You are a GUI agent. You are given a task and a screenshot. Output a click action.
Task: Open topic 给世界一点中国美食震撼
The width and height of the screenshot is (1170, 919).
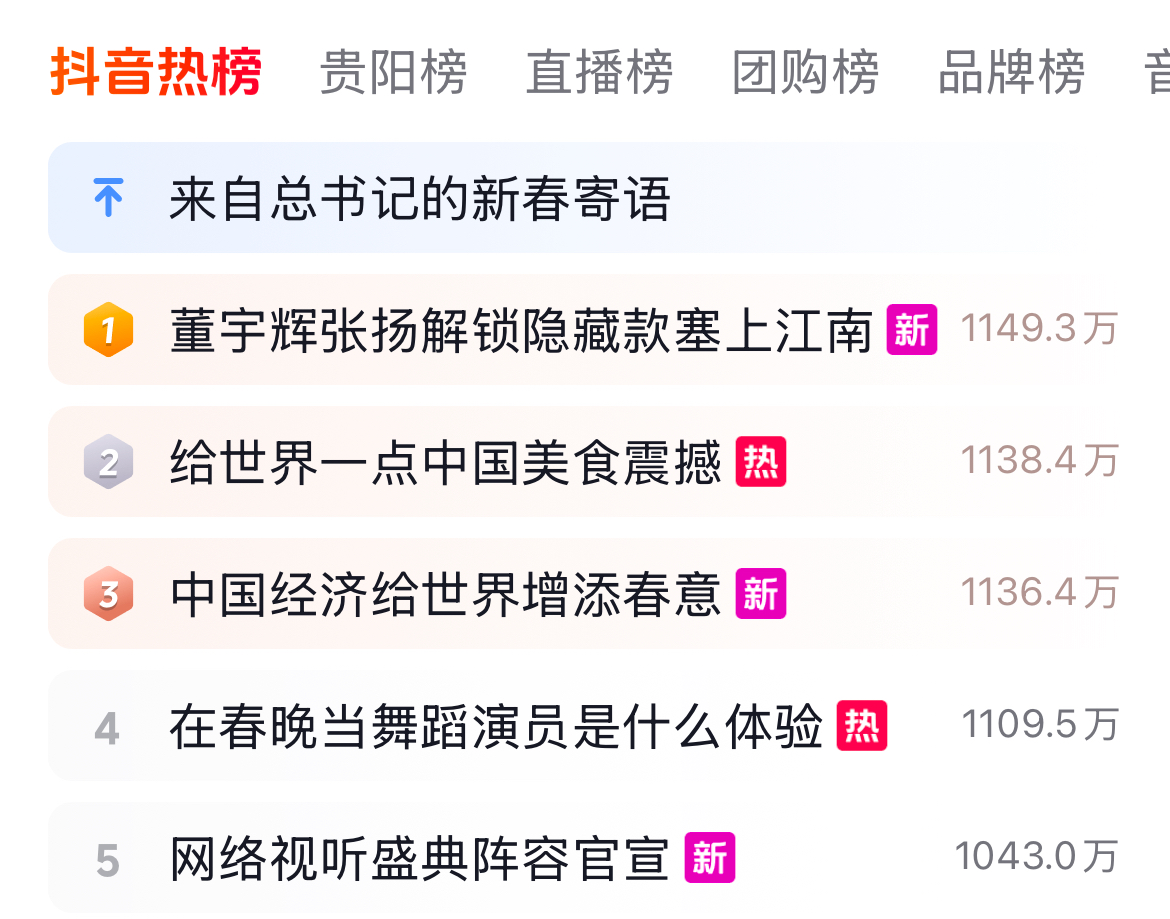pos(445,462)
